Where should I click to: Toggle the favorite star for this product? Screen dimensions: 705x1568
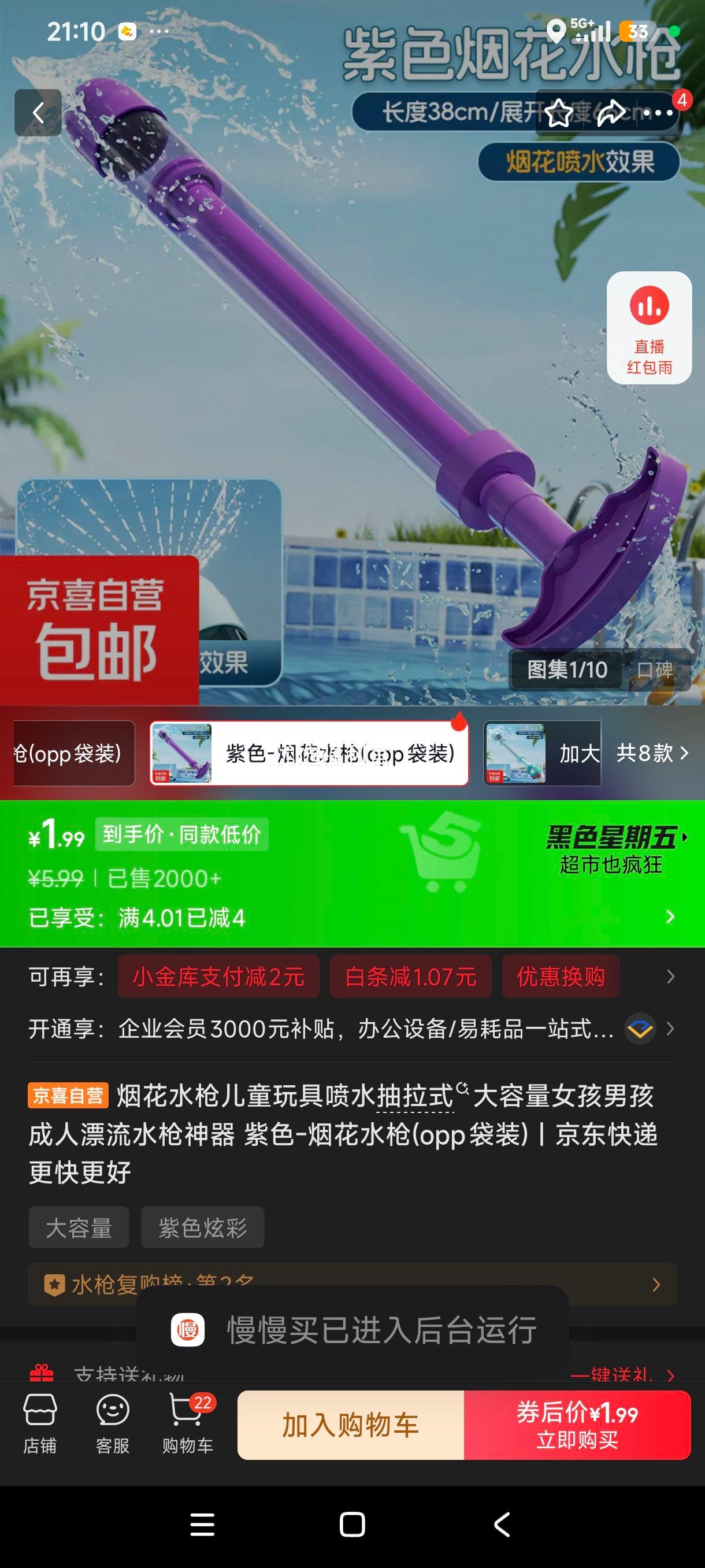(x=558, y=114)
